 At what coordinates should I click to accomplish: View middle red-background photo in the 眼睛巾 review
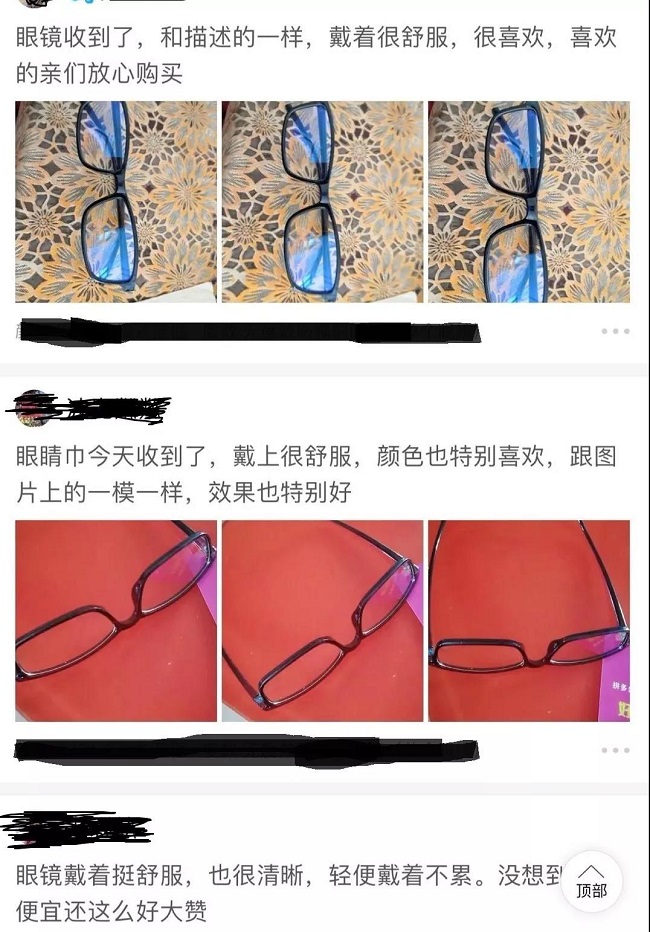click(322, 621)
